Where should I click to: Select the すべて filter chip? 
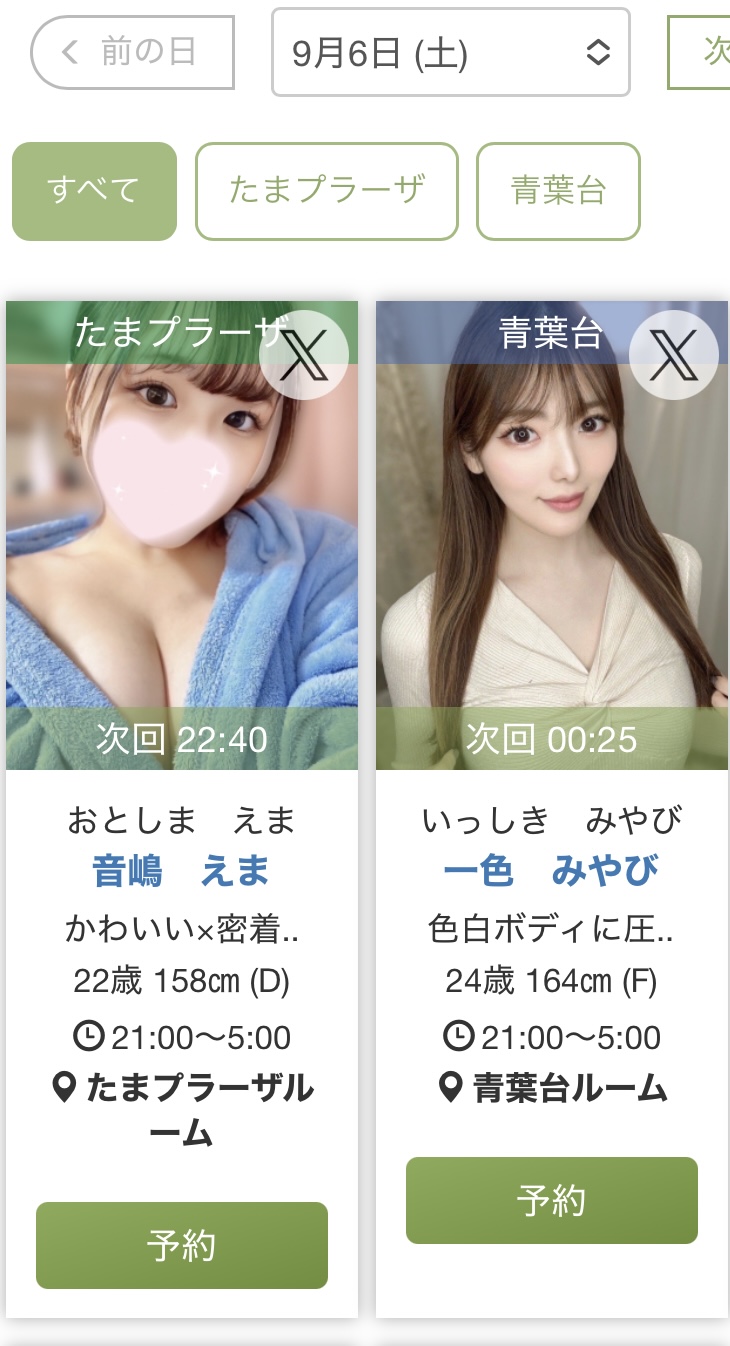click(94, 191)
